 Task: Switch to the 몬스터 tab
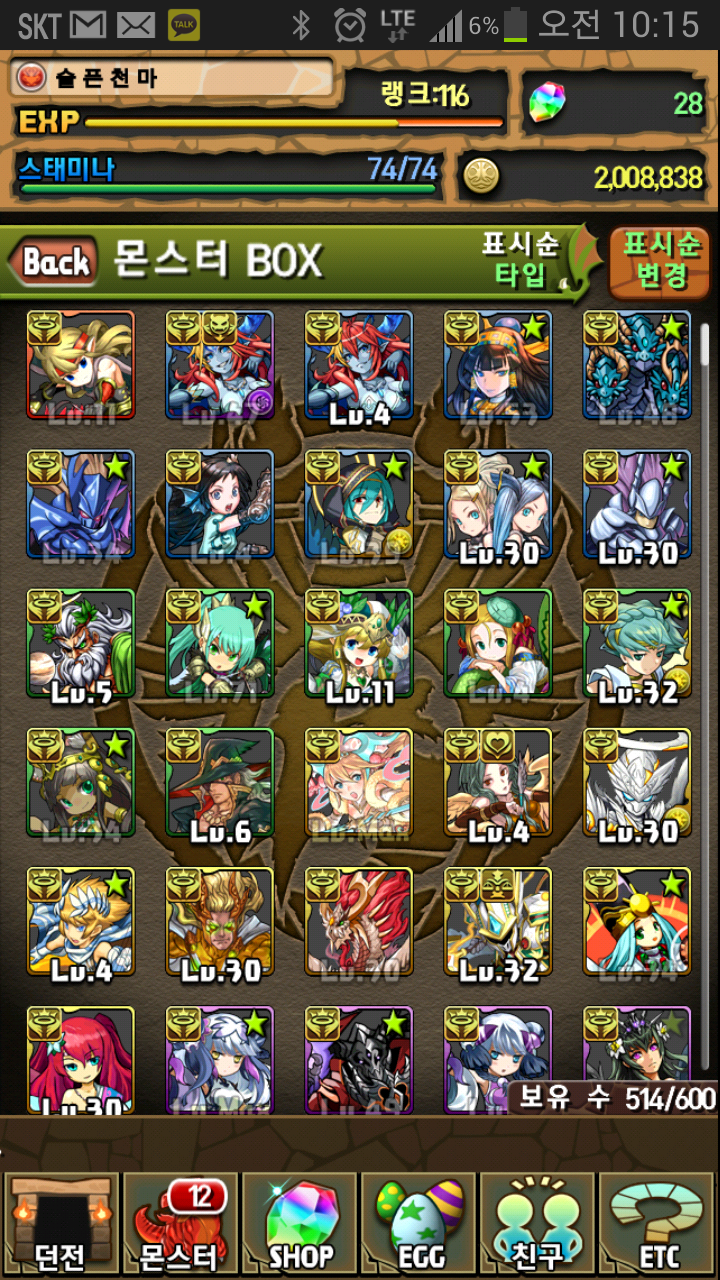[180, 1225]
